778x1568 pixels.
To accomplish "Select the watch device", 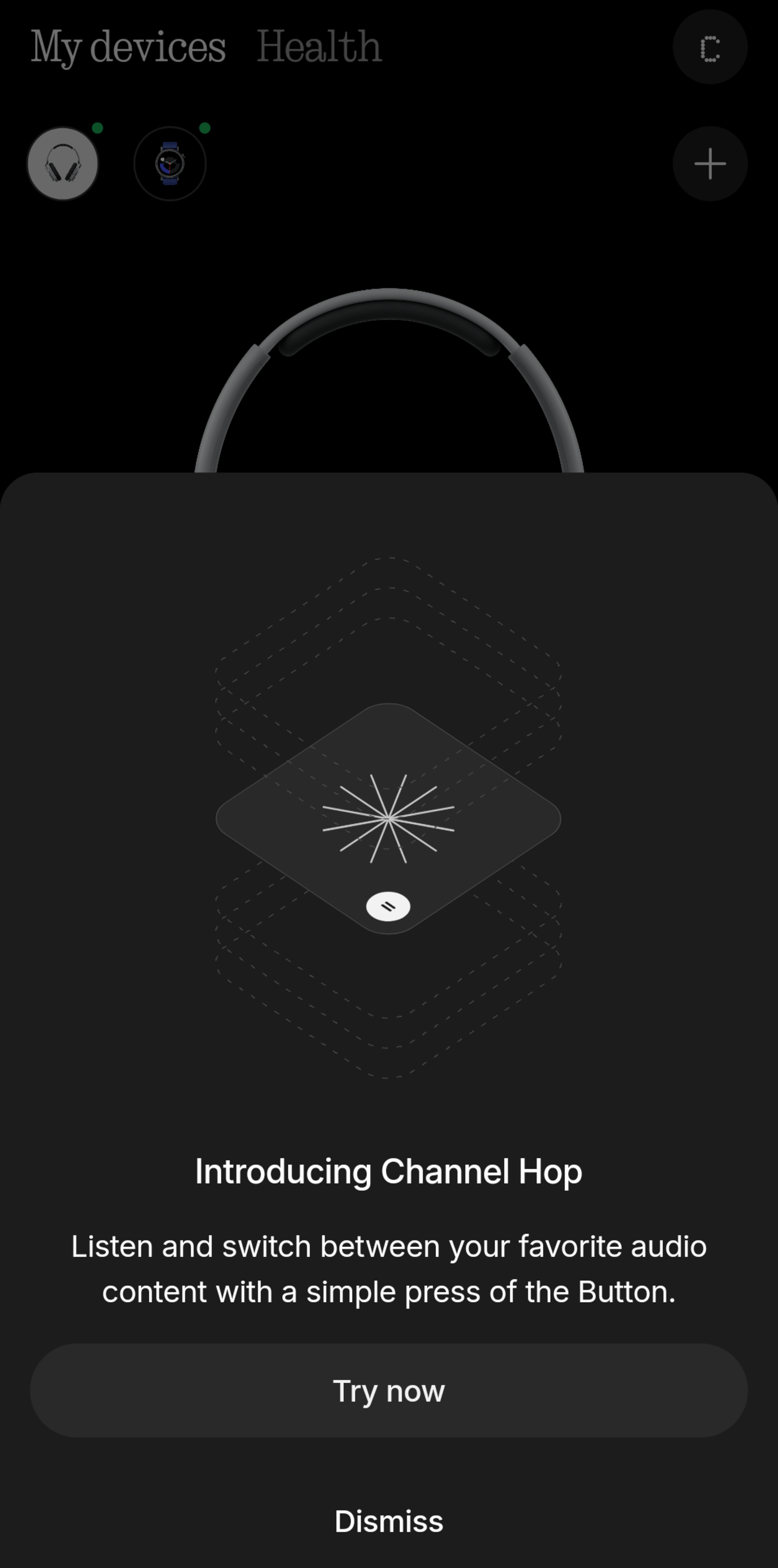I will pos(170,164).
